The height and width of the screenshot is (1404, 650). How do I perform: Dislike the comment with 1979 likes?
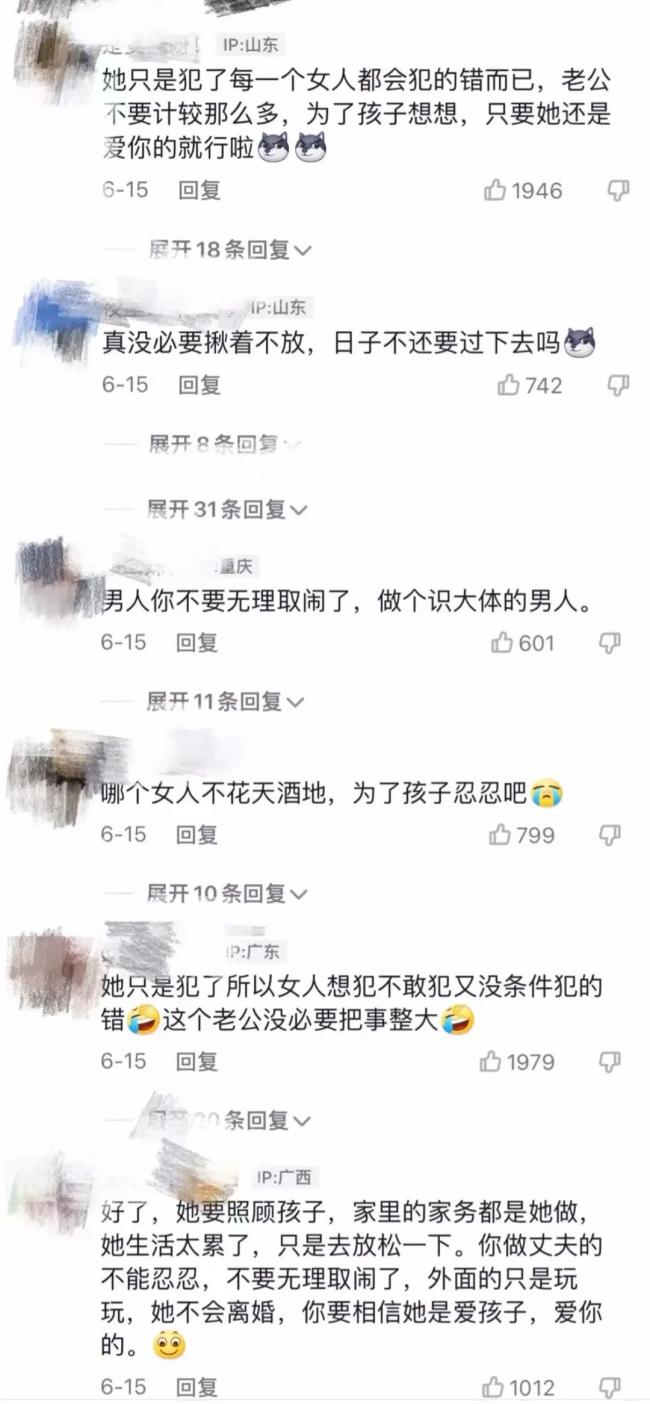(x=610, y=1061)
